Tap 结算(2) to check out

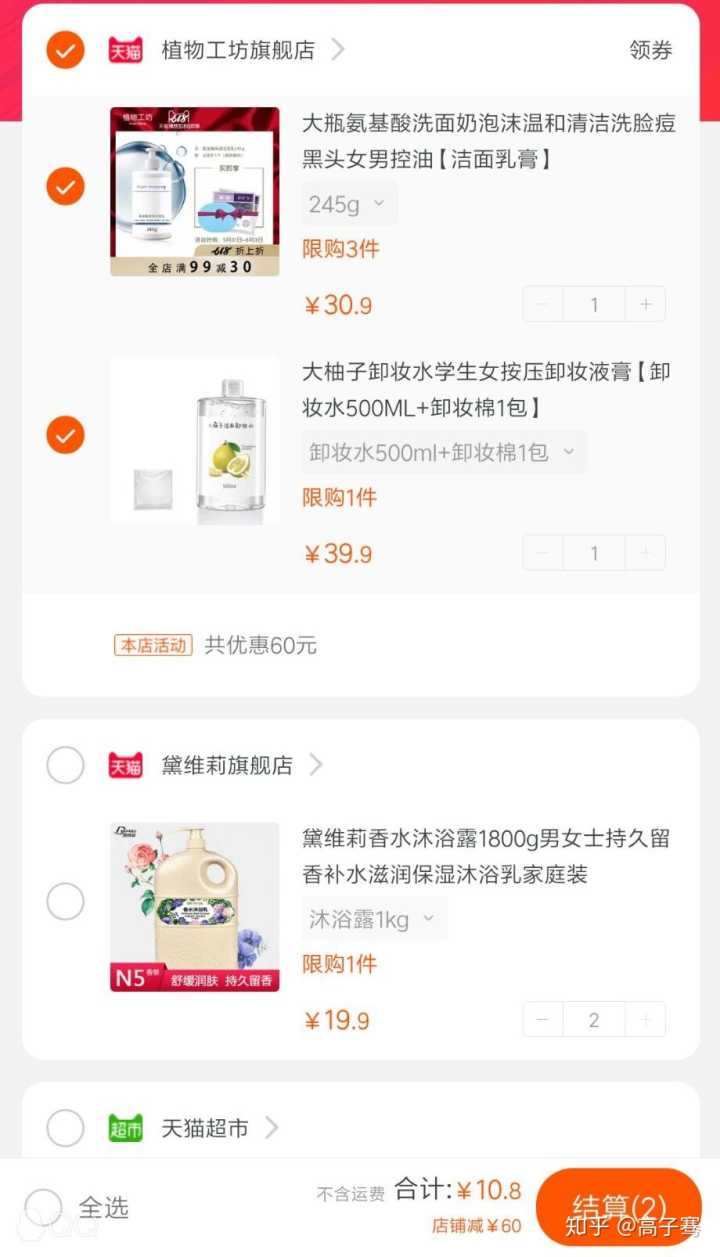pyautogui.click(x=619, y=1207)
